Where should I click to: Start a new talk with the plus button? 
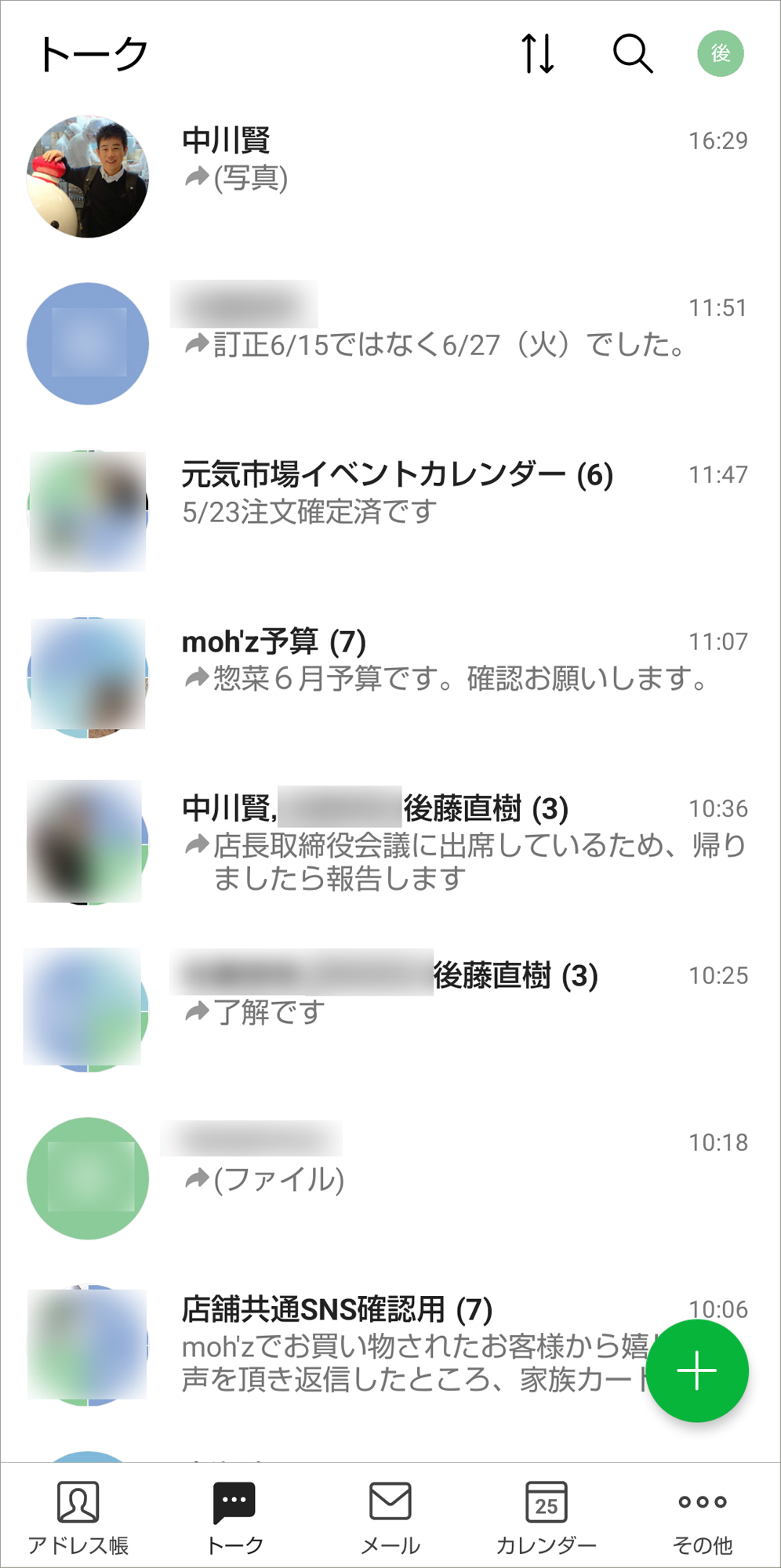(x=696, y=1371)
